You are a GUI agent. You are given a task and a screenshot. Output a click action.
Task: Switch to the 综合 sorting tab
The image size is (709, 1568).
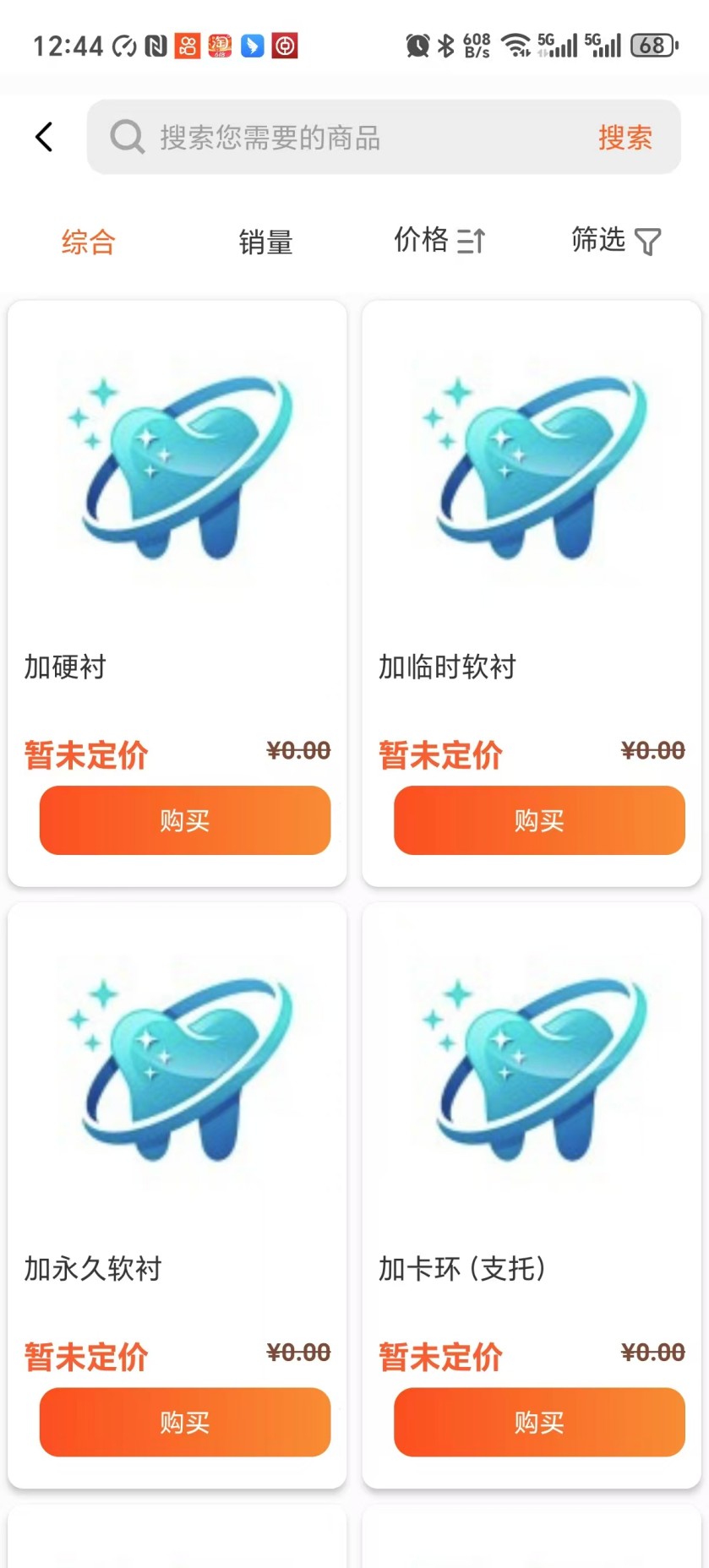point(88,242)
